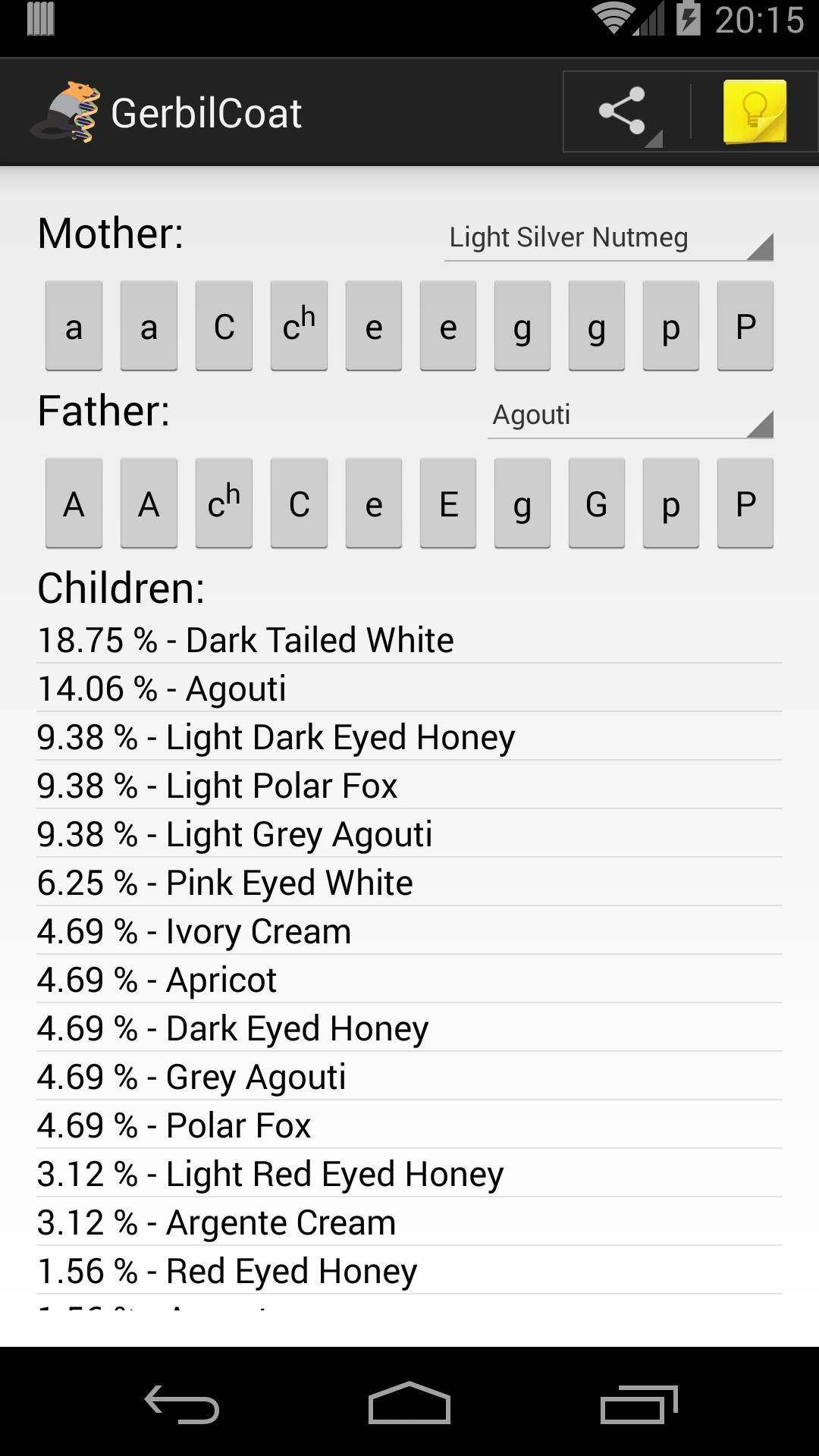The image size is (819, 1456).
Task: Open the mother's breed dropdown showing Light Silver Nutmeg
Action: coord(607,239)
